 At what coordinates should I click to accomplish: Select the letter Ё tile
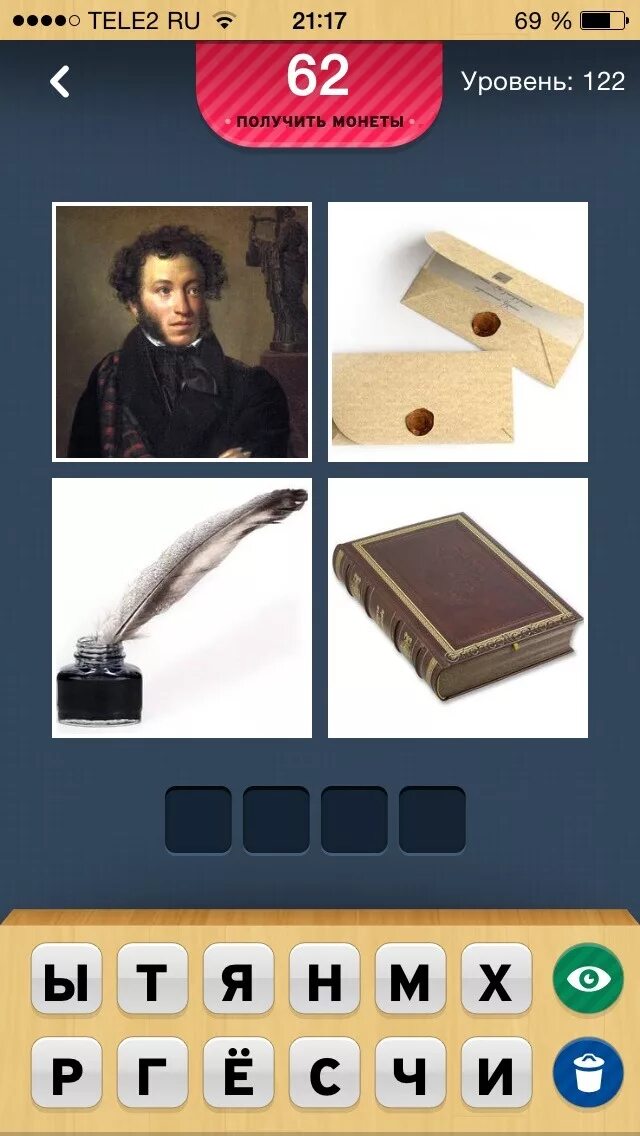pyautogui.click(x=238, y=1074)
